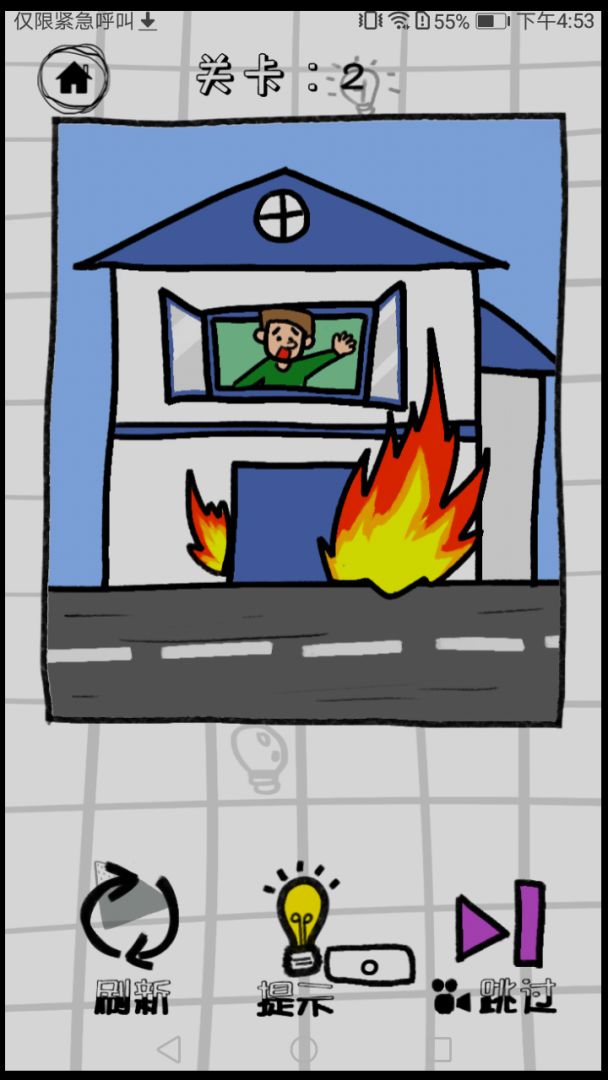
Task: Tap the system home button
Action: 304,1048
